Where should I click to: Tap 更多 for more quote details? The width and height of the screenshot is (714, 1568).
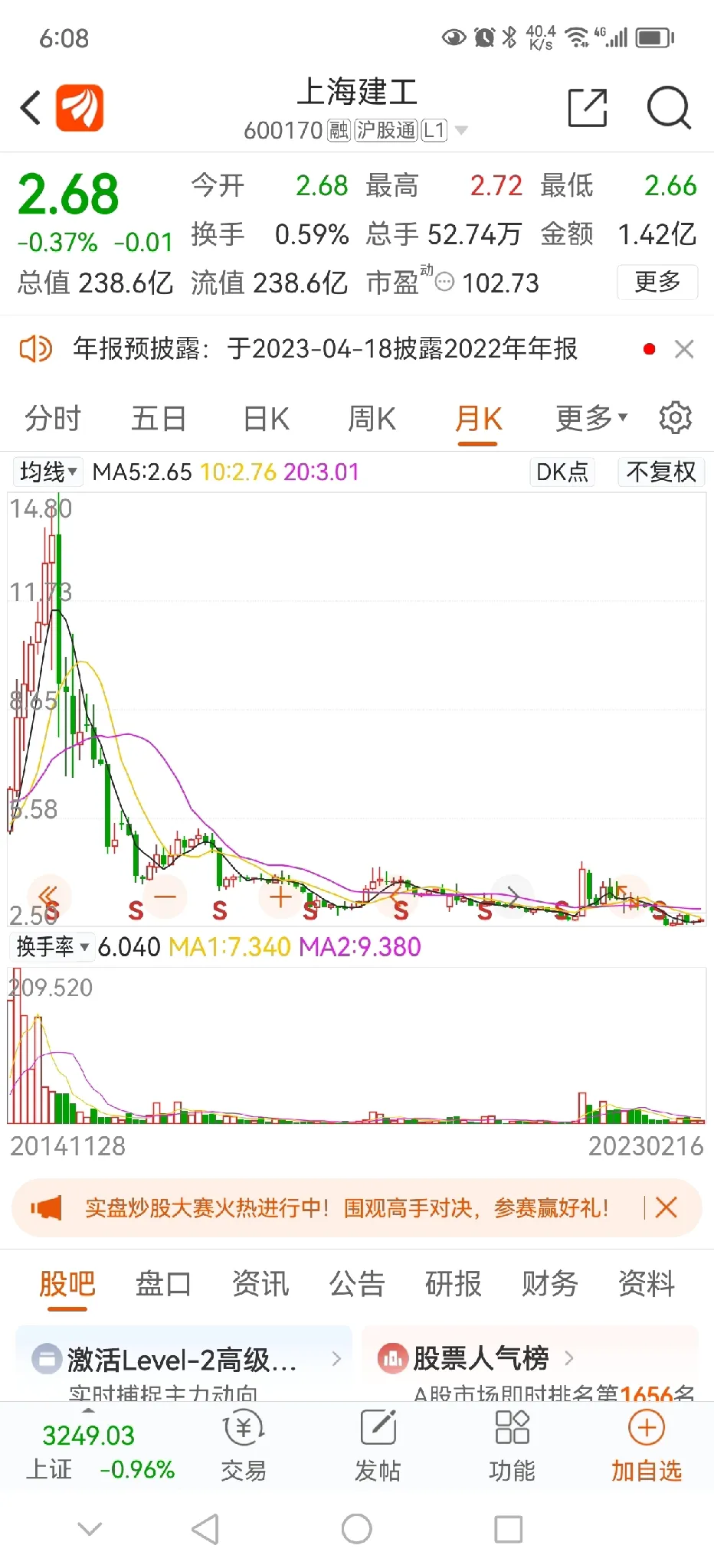pos(657,282)
